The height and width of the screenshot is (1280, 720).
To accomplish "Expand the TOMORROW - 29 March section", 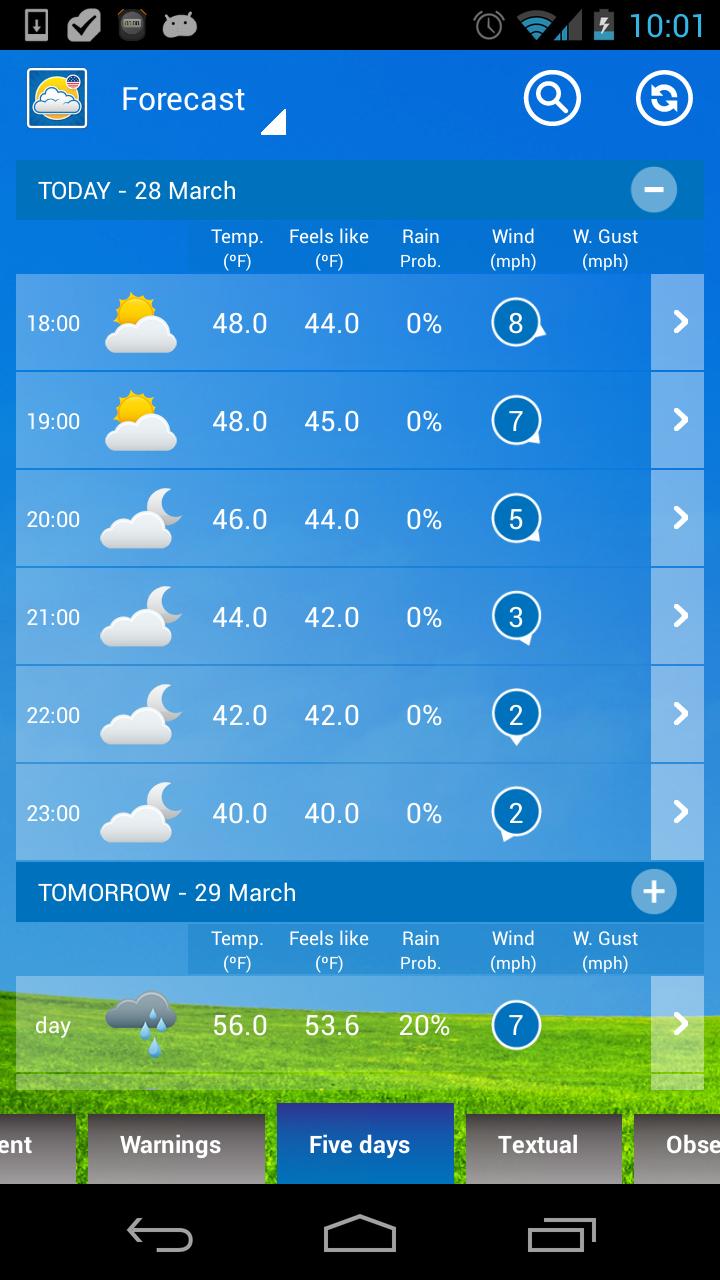I will coord(654,892).
